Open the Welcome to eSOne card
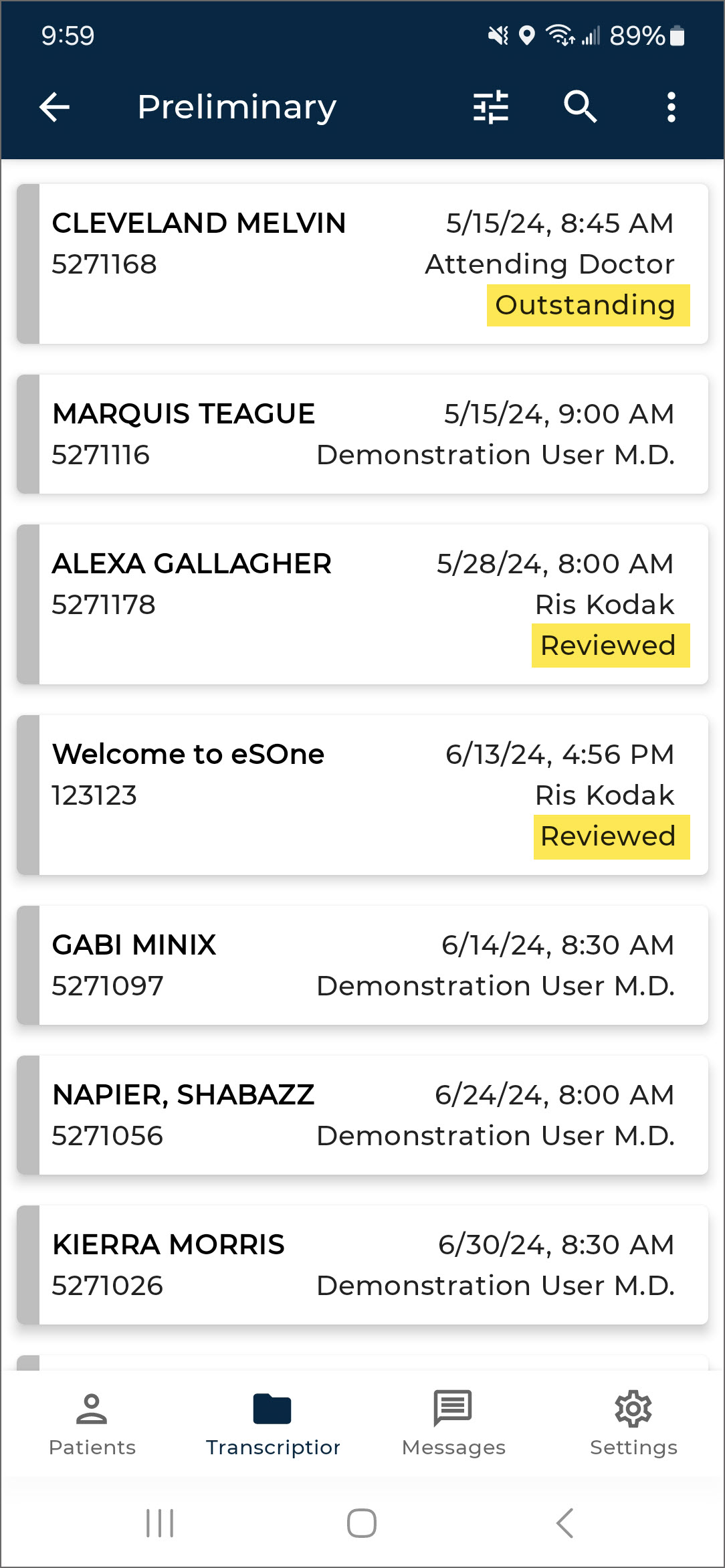The width and height of the screenshot is (725, 1568). 362,795
